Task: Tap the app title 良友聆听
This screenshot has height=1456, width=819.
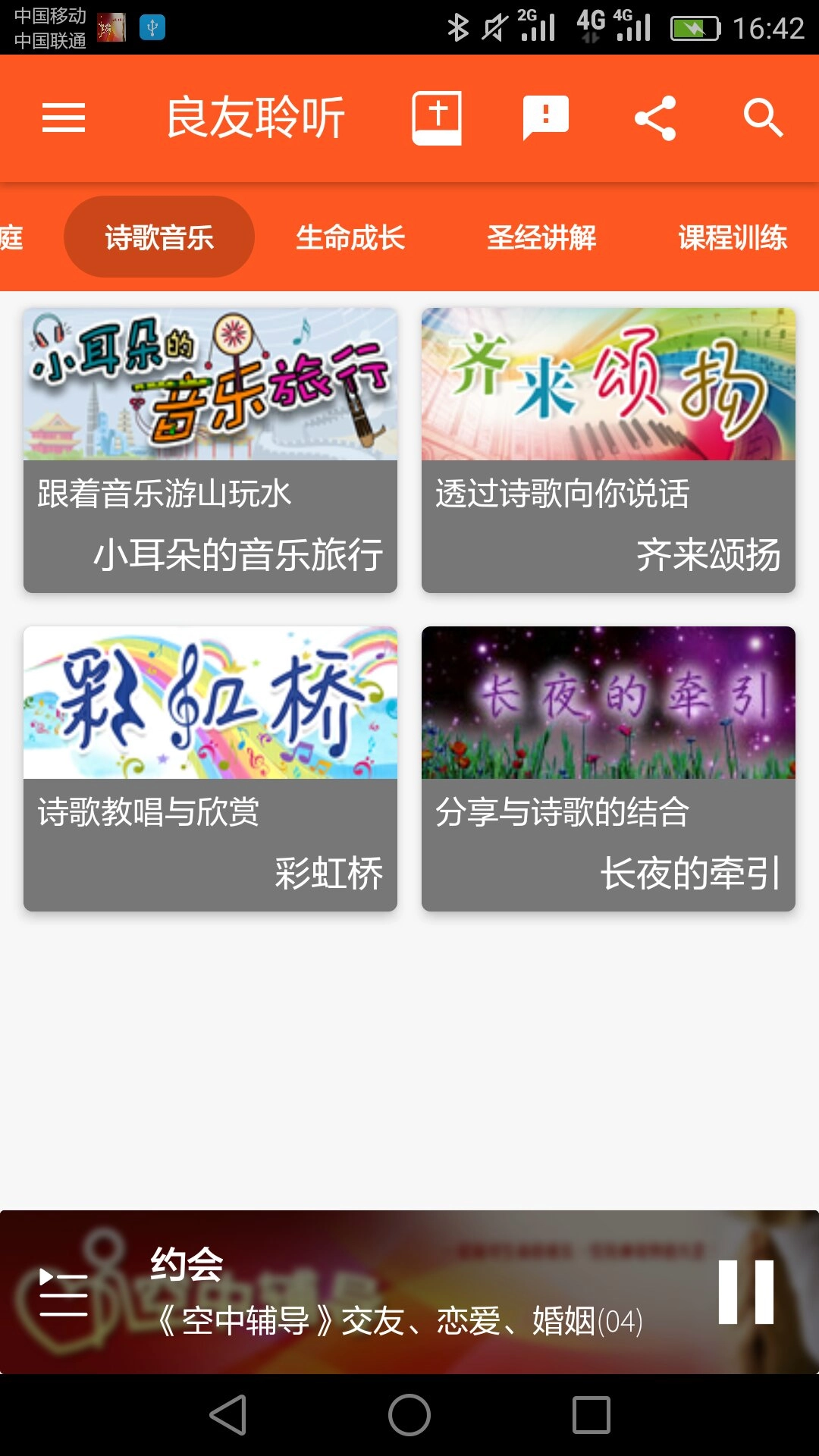Action: [x=256, y=118]
